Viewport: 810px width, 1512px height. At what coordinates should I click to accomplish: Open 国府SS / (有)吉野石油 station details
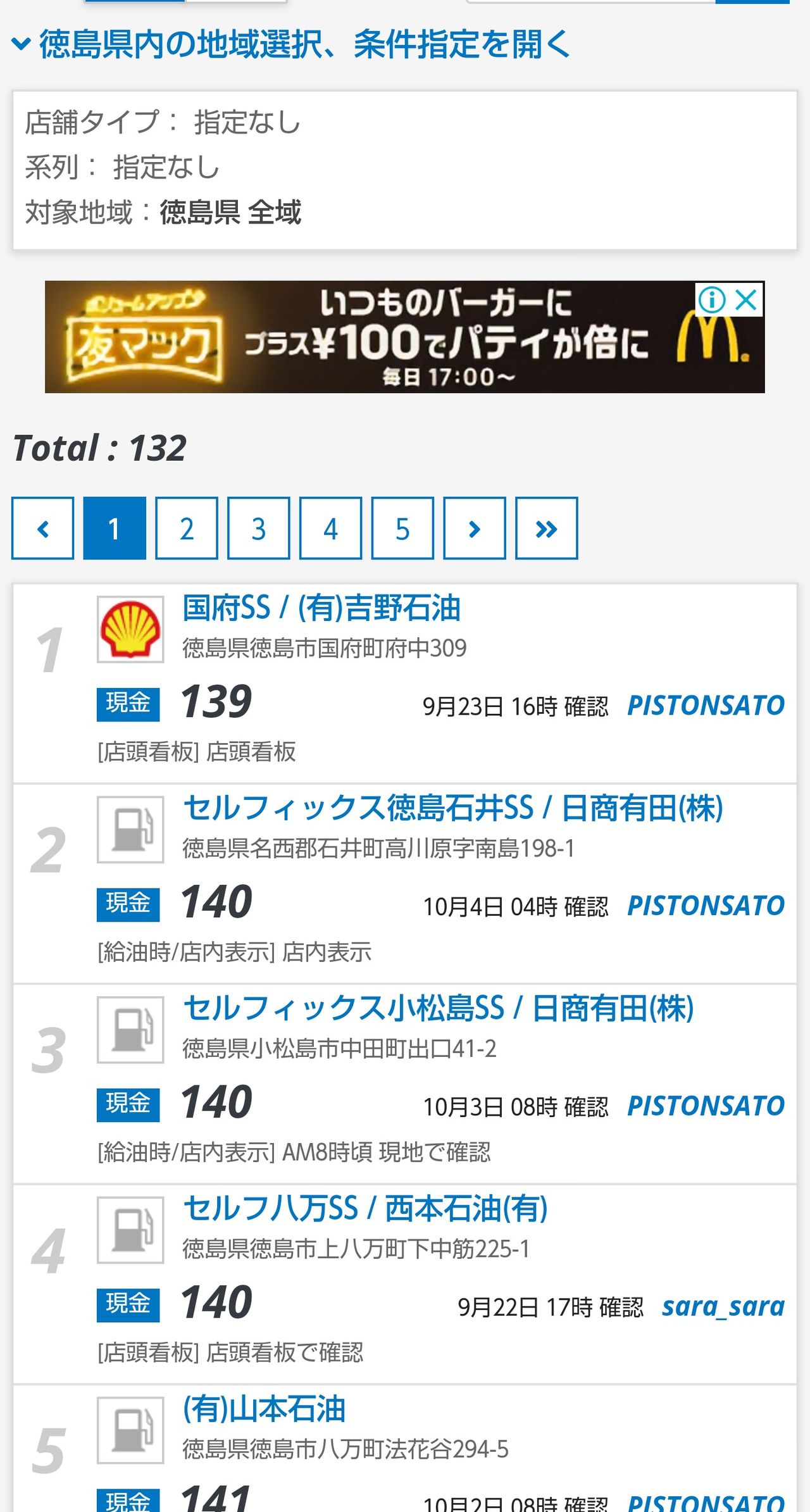[x=321, y=608]
